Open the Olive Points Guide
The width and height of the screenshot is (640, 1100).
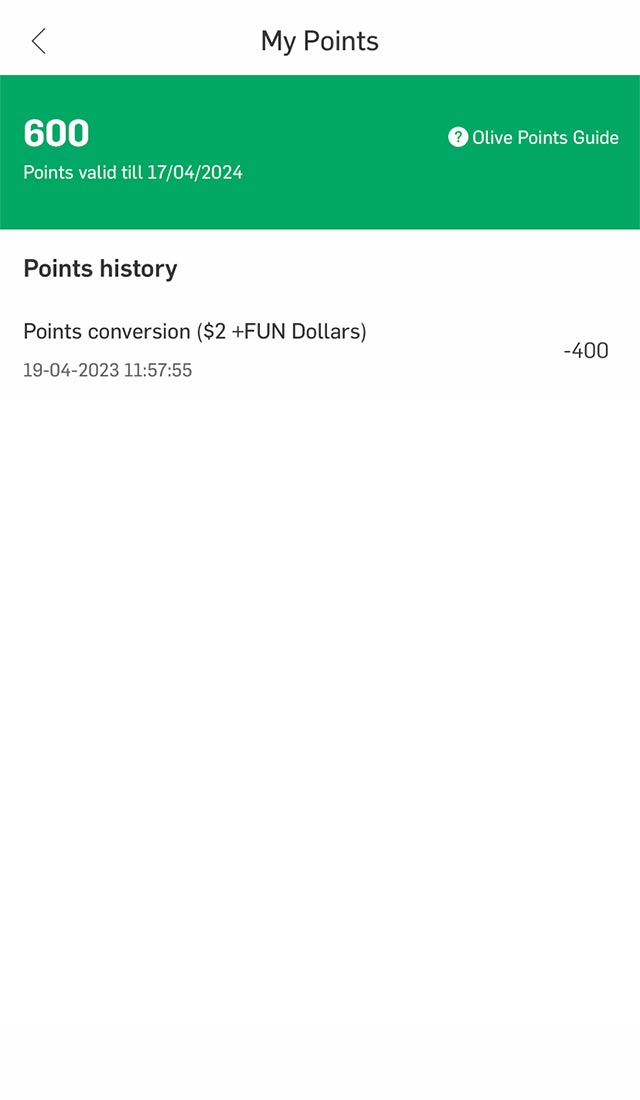pos(533,138)
